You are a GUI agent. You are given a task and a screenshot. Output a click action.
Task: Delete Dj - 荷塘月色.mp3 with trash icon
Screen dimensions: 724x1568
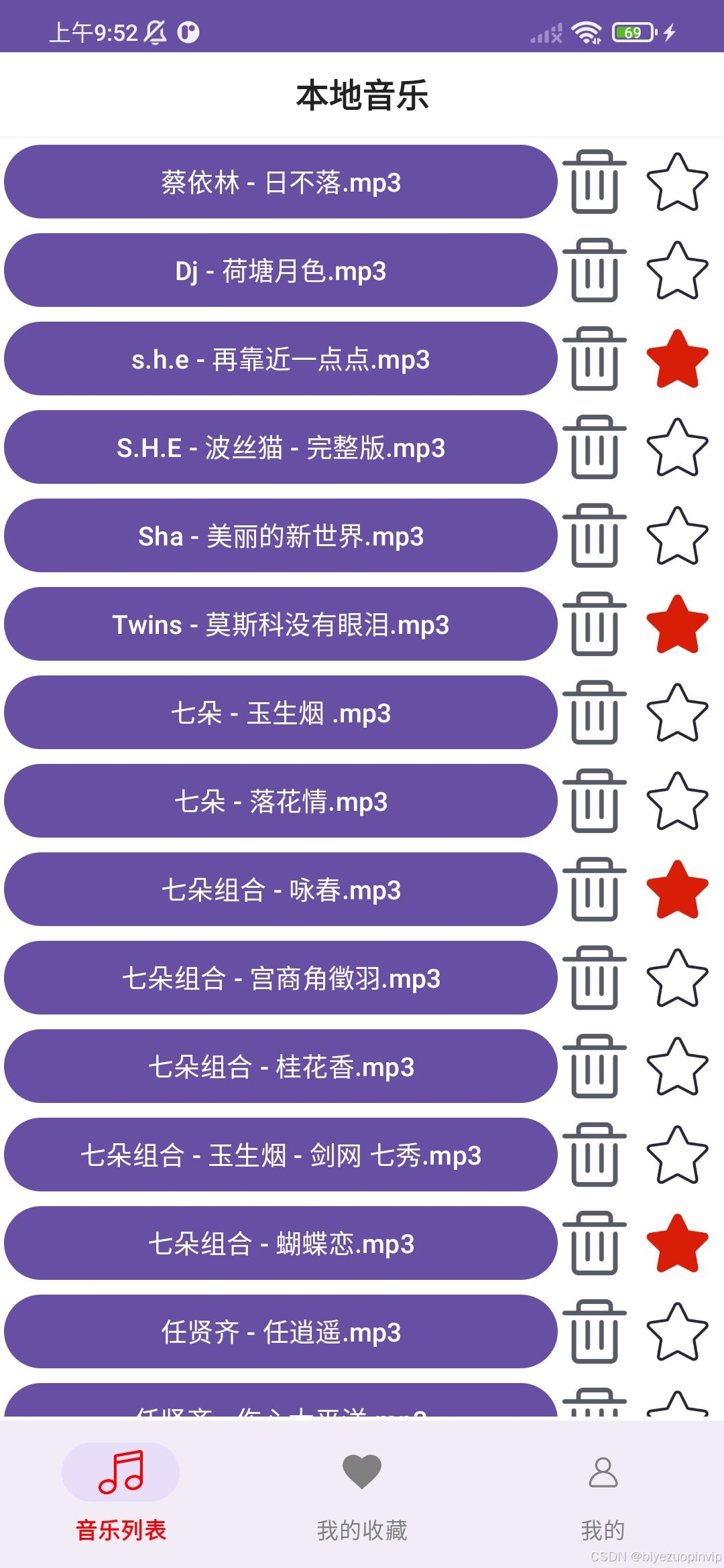[x=594, y=270]
